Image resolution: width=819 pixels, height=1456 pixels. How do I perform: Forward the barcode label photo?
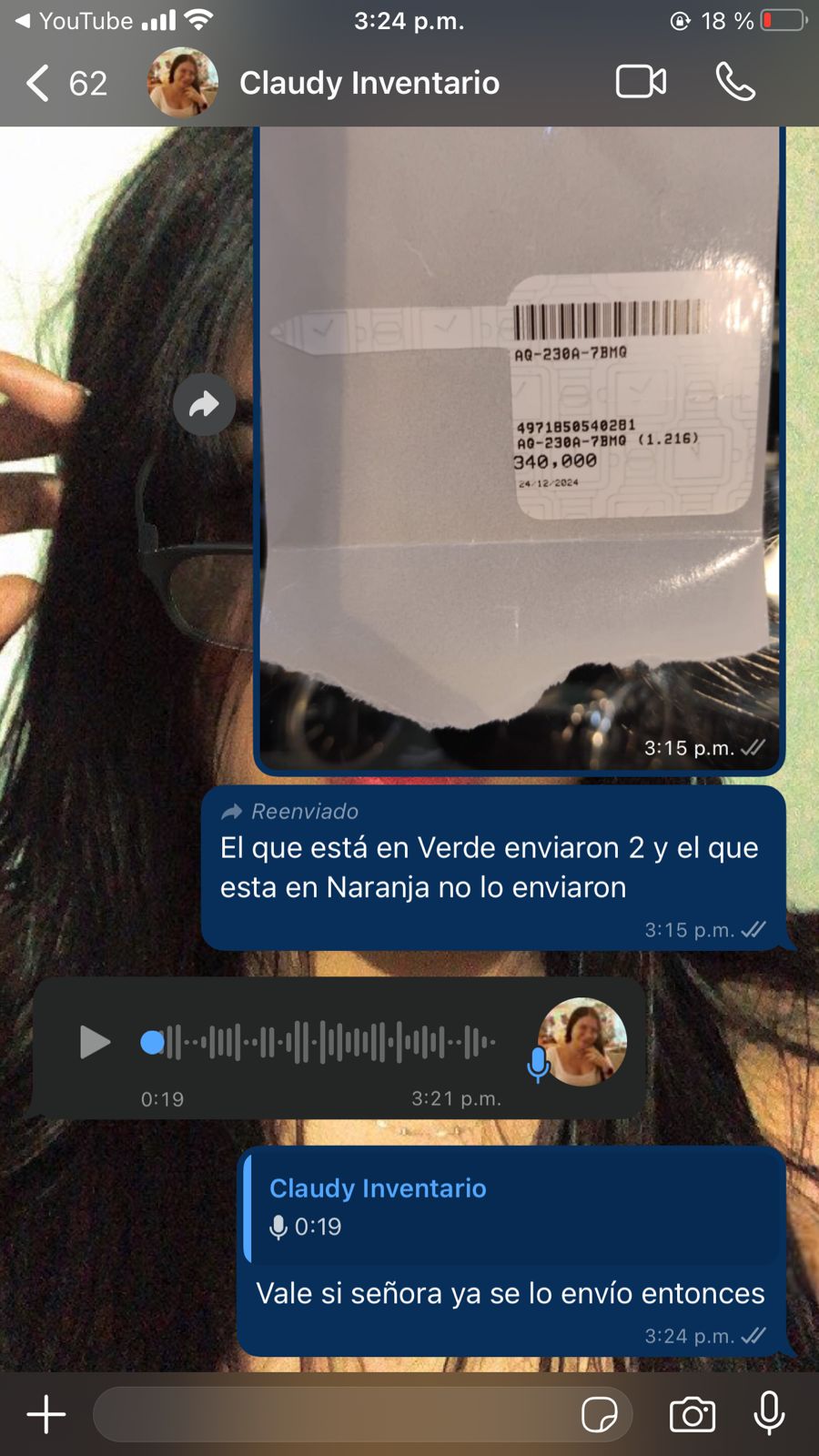click(205, 404)
